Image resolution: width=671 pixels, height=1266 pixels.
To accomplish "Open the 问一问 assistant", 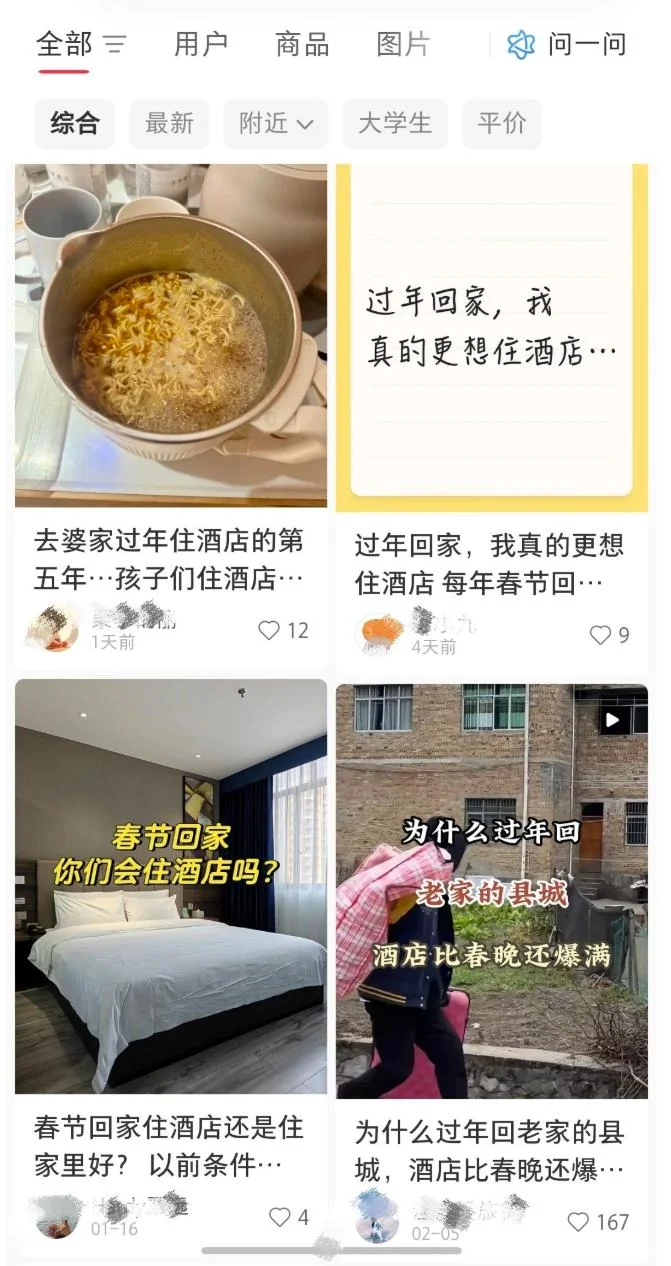I will [567, 45].
